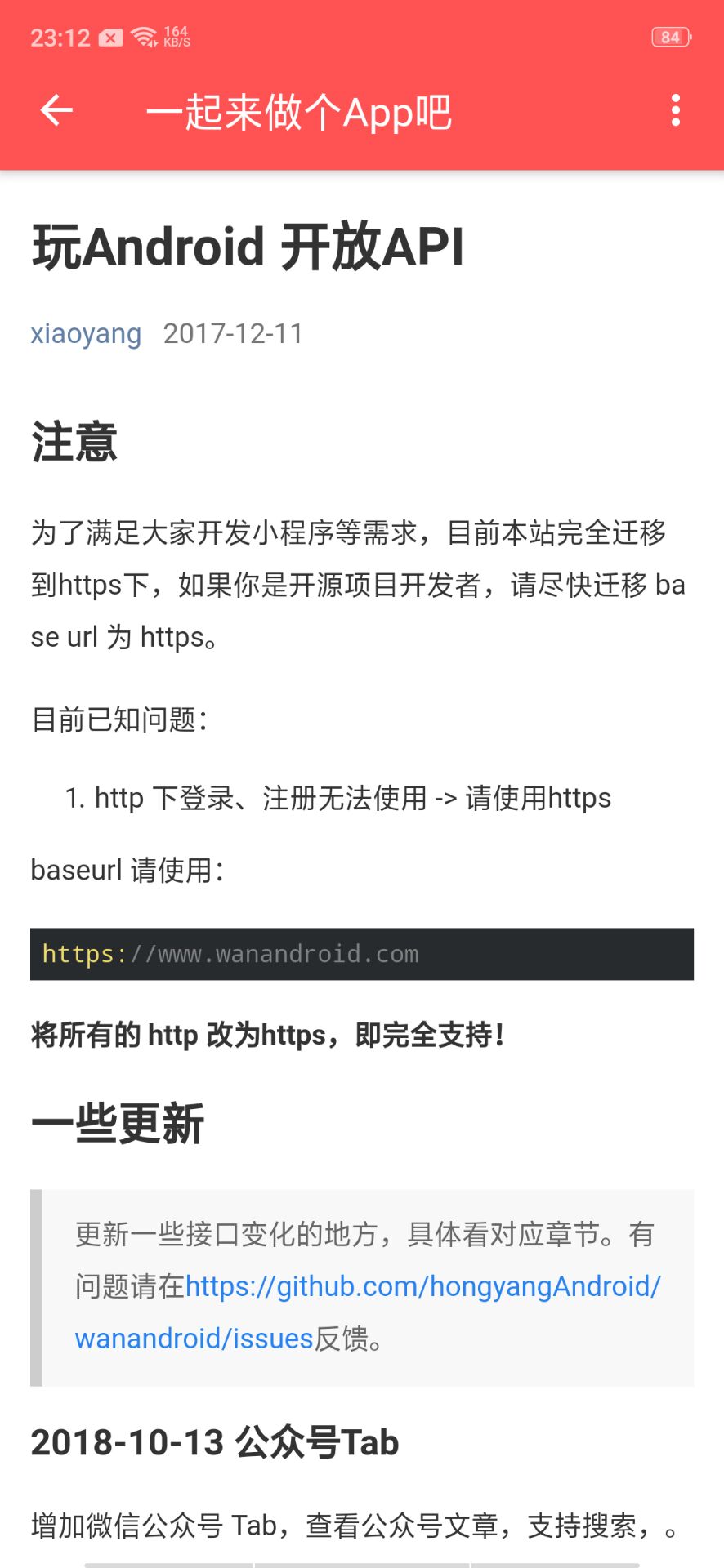Open author xiaoyang's profile link

pyautogui.click(x=86, y=334)
